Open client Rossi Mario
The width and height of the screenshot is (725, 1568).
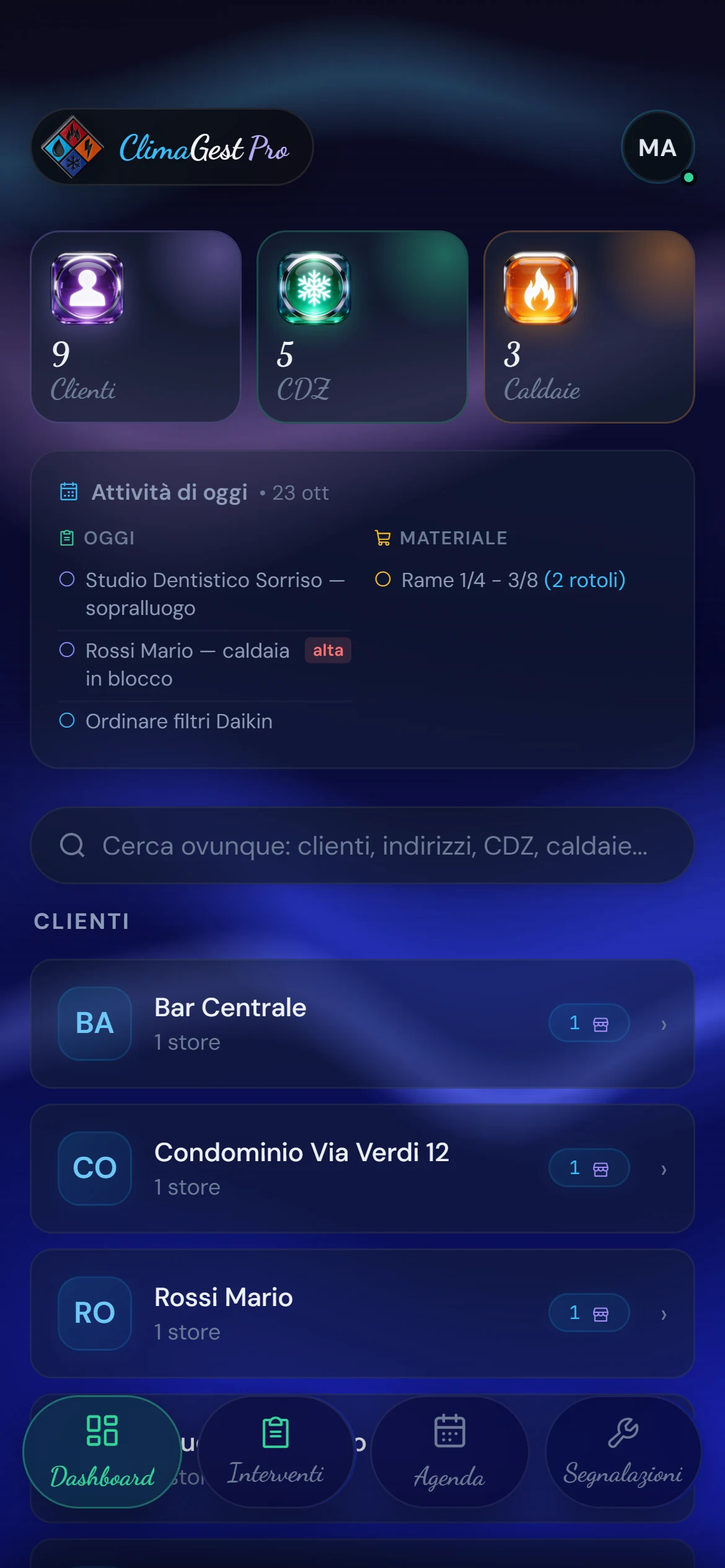(x=362, y=1313)
